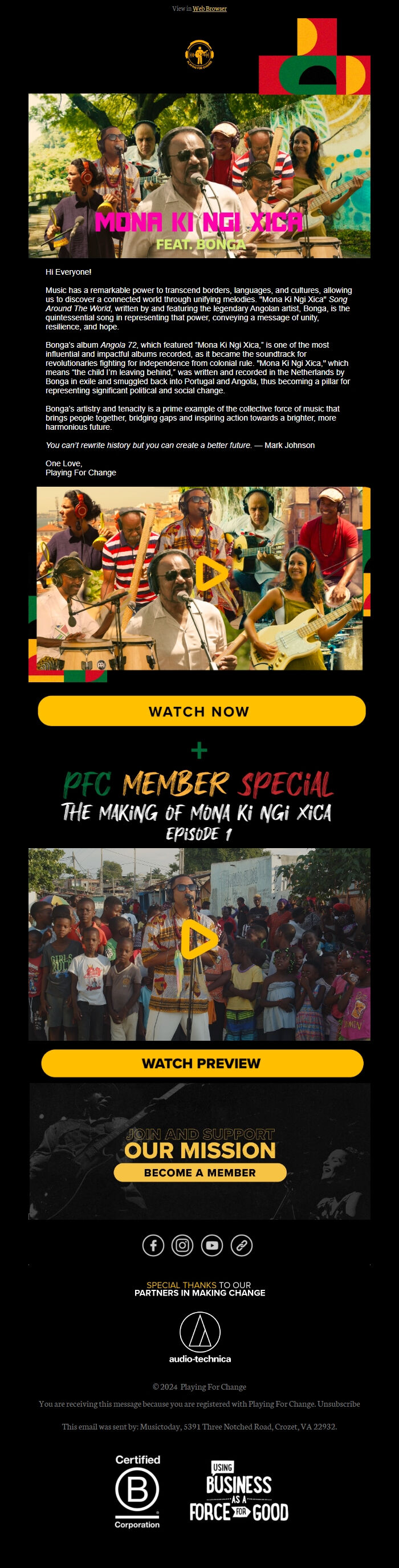This screenshot has height=1568, width=399.
Task: Tap Become a Member button
Action: pos(200,1172)
